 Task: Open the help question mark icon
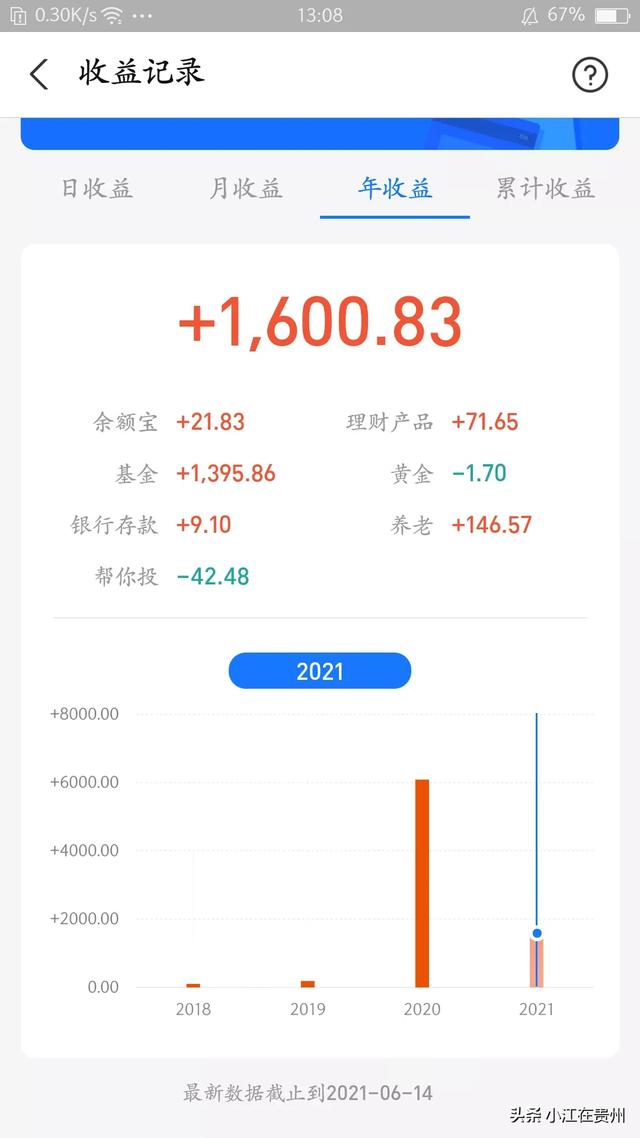[589, 74]
